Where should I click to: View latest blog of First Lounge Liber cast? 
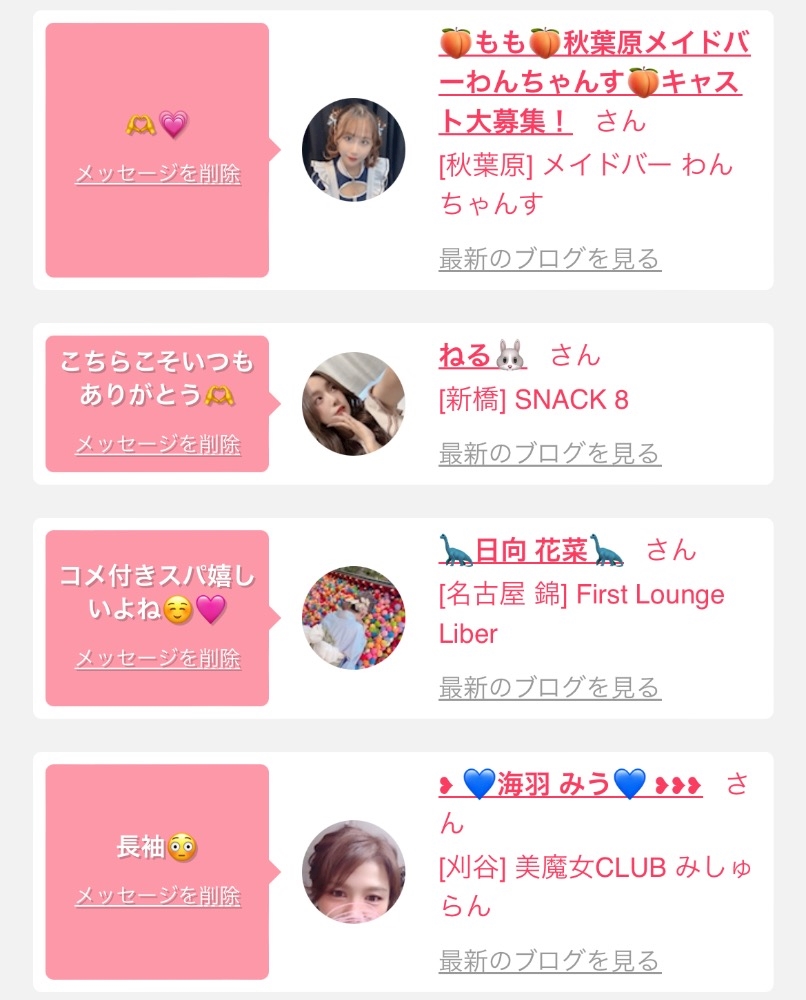point(550,688)
